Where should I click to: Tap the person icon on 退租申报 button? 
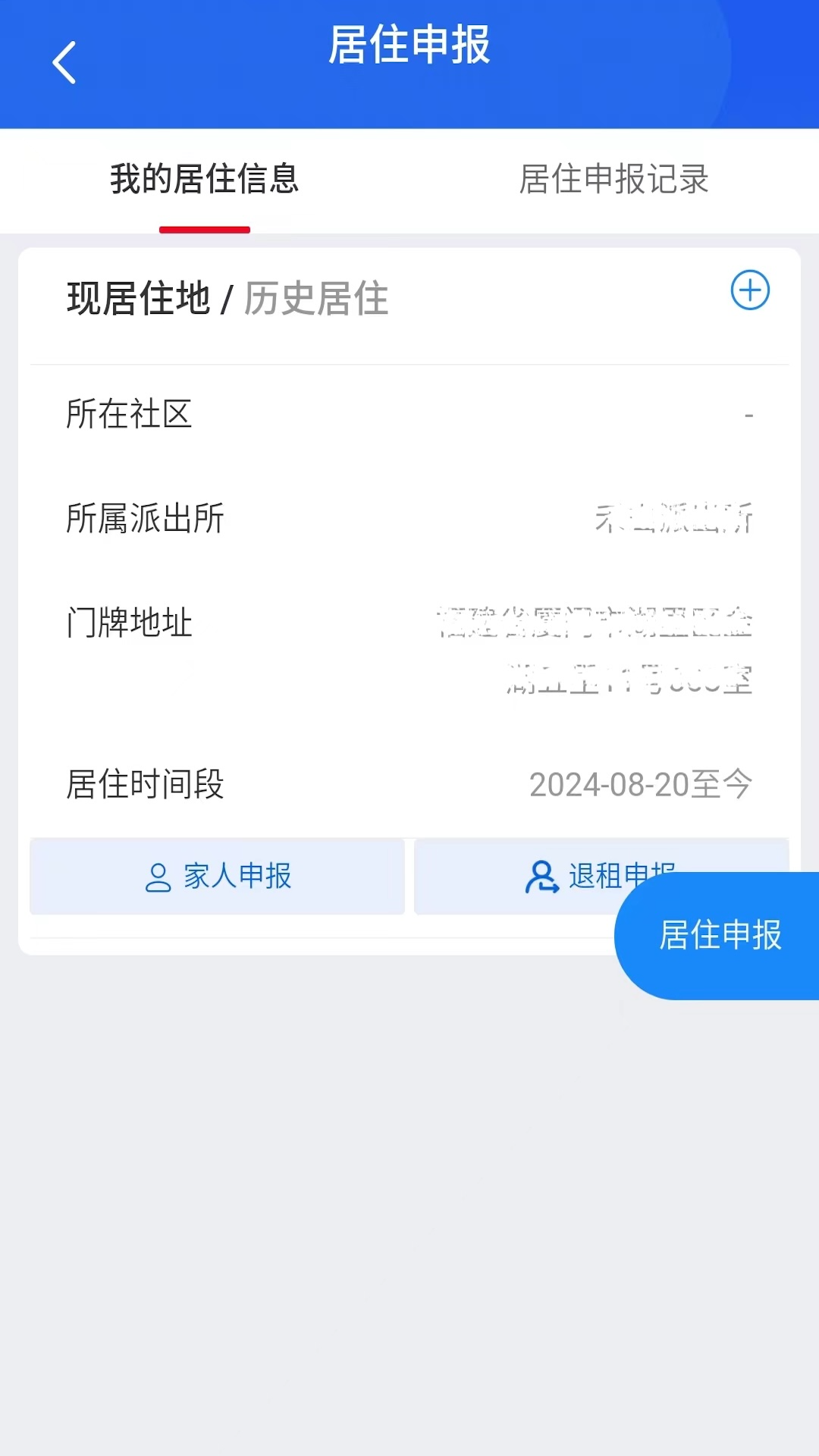click(541, 877)
